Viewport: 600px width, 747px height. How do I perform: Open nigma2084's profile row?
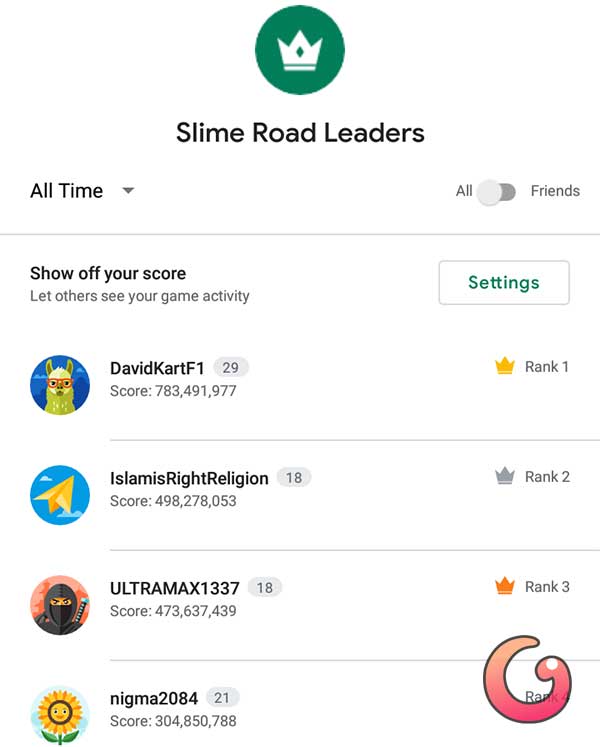(154, 698)
